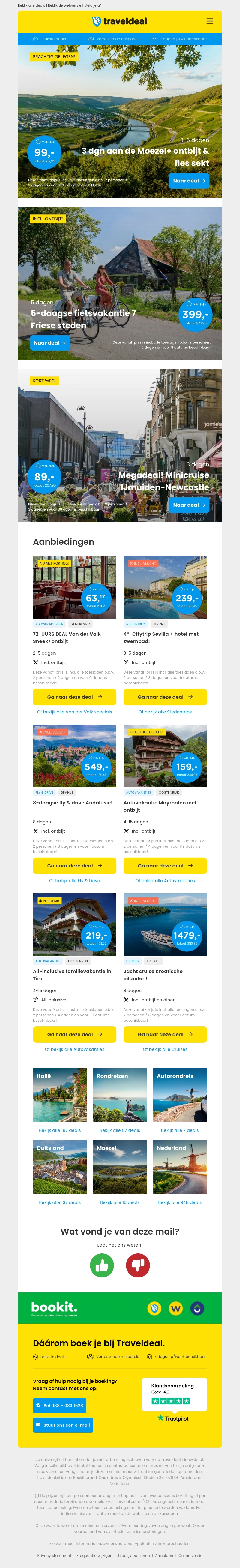This screenshot has width=240, height=1568.
Task: Open Naar deal for the Friese steden fietsvakantie
Action: pyautogui.click(x=50, y=343)
